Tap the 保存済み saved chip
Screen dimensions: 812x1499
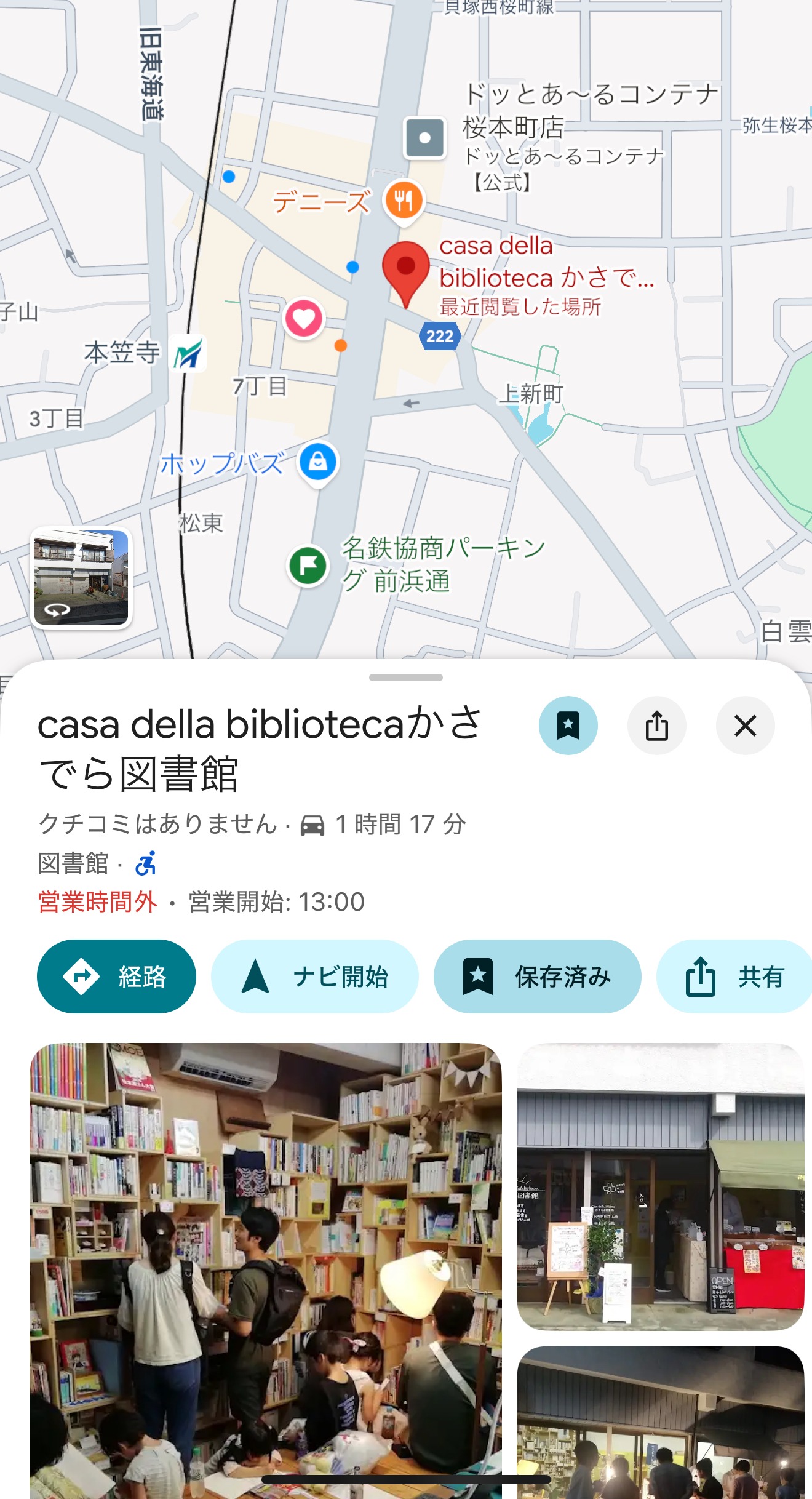click(x=538, y=977)
